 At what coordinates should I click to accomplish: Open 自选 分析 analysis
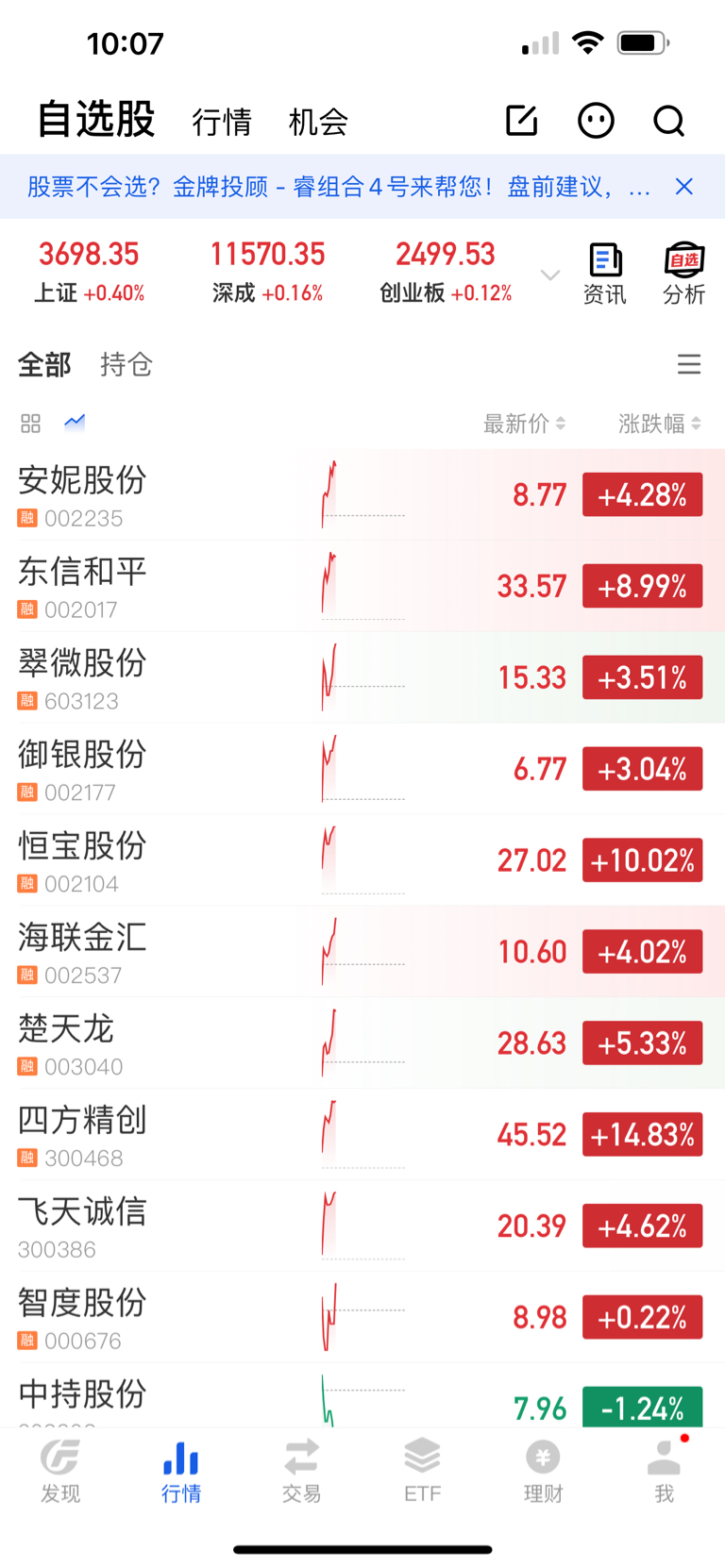684,274
